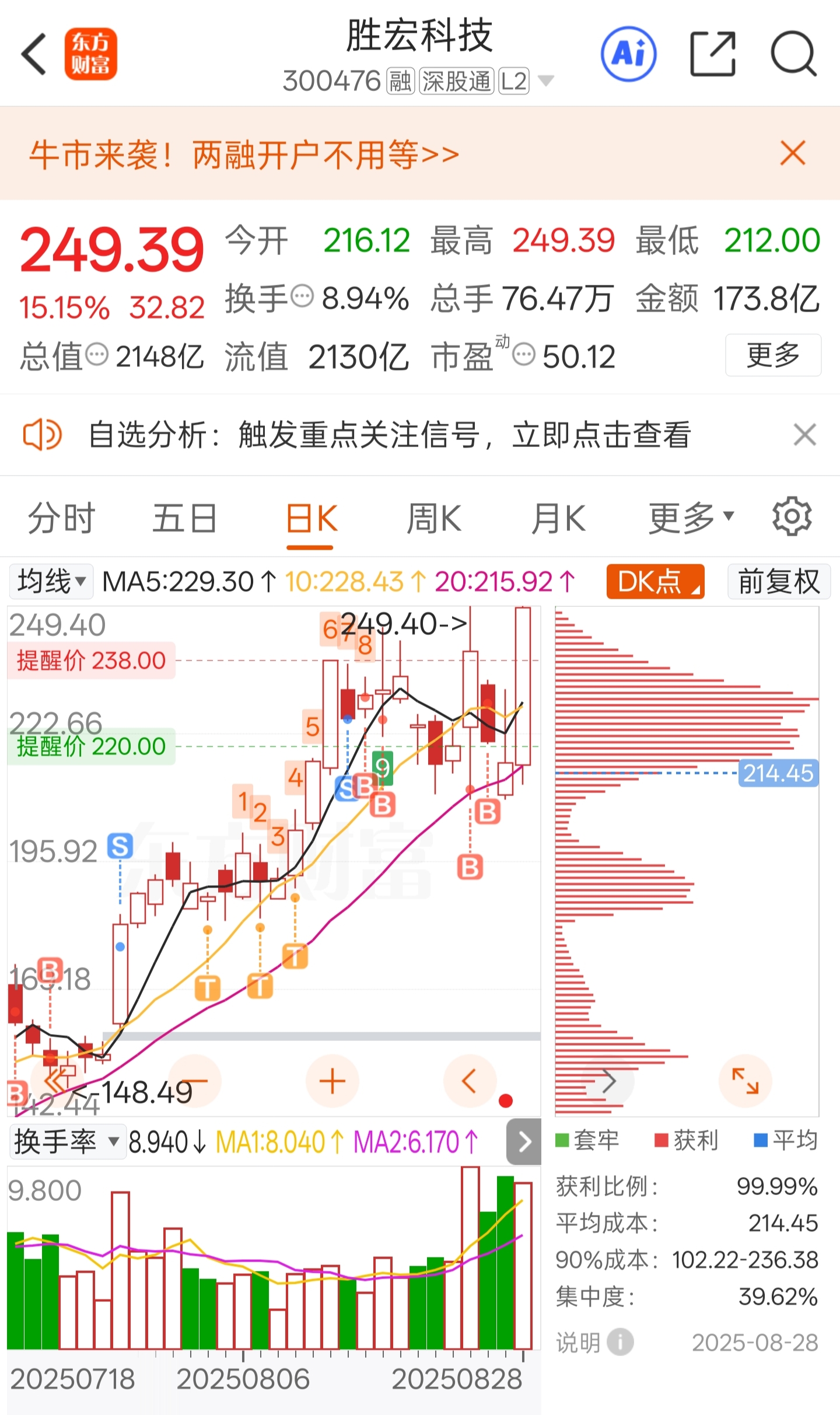Select the 月K tab

(x=558, y=518)
